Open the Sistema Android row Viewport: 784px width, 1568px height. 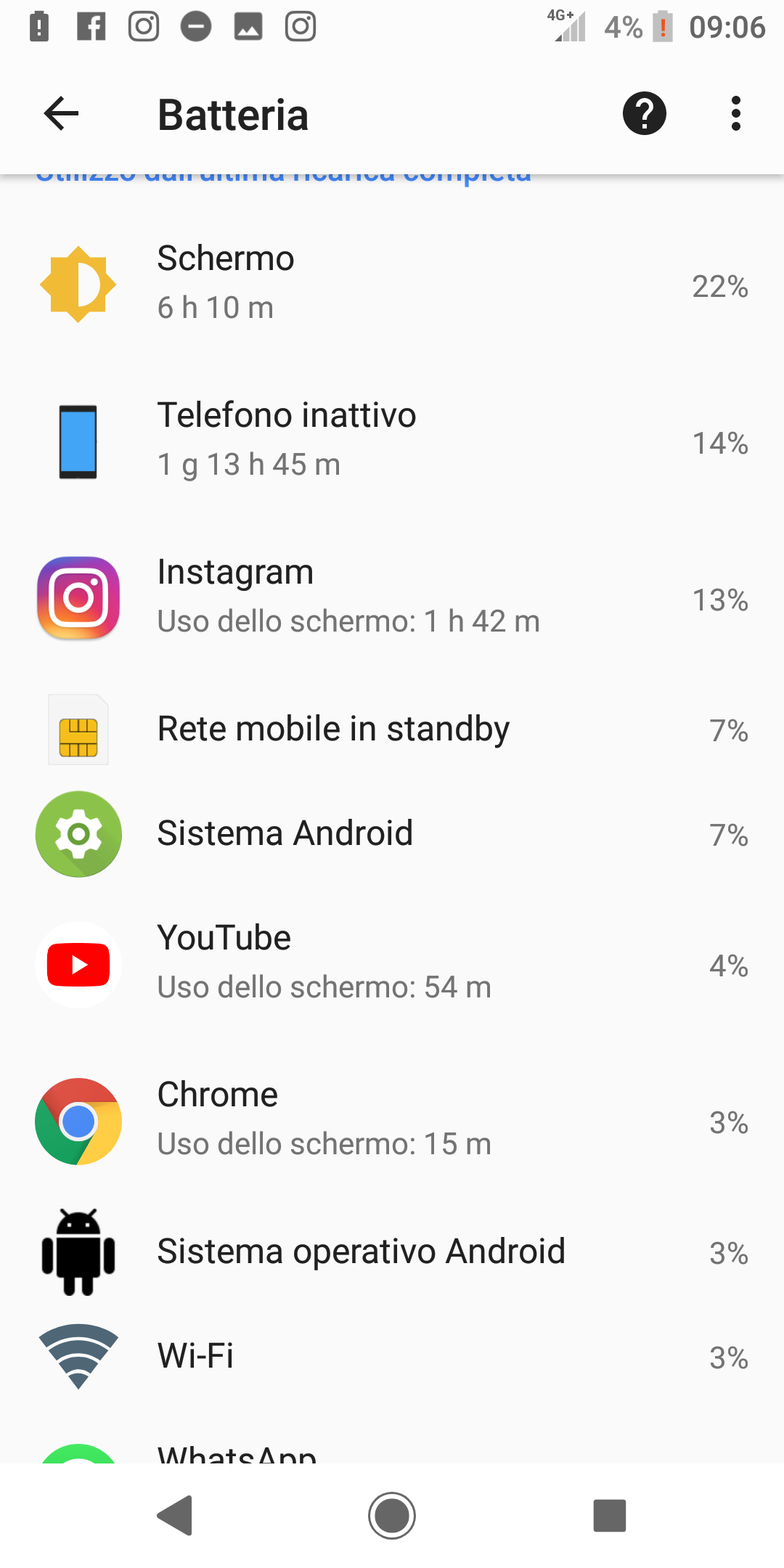[x=392, y=833]
